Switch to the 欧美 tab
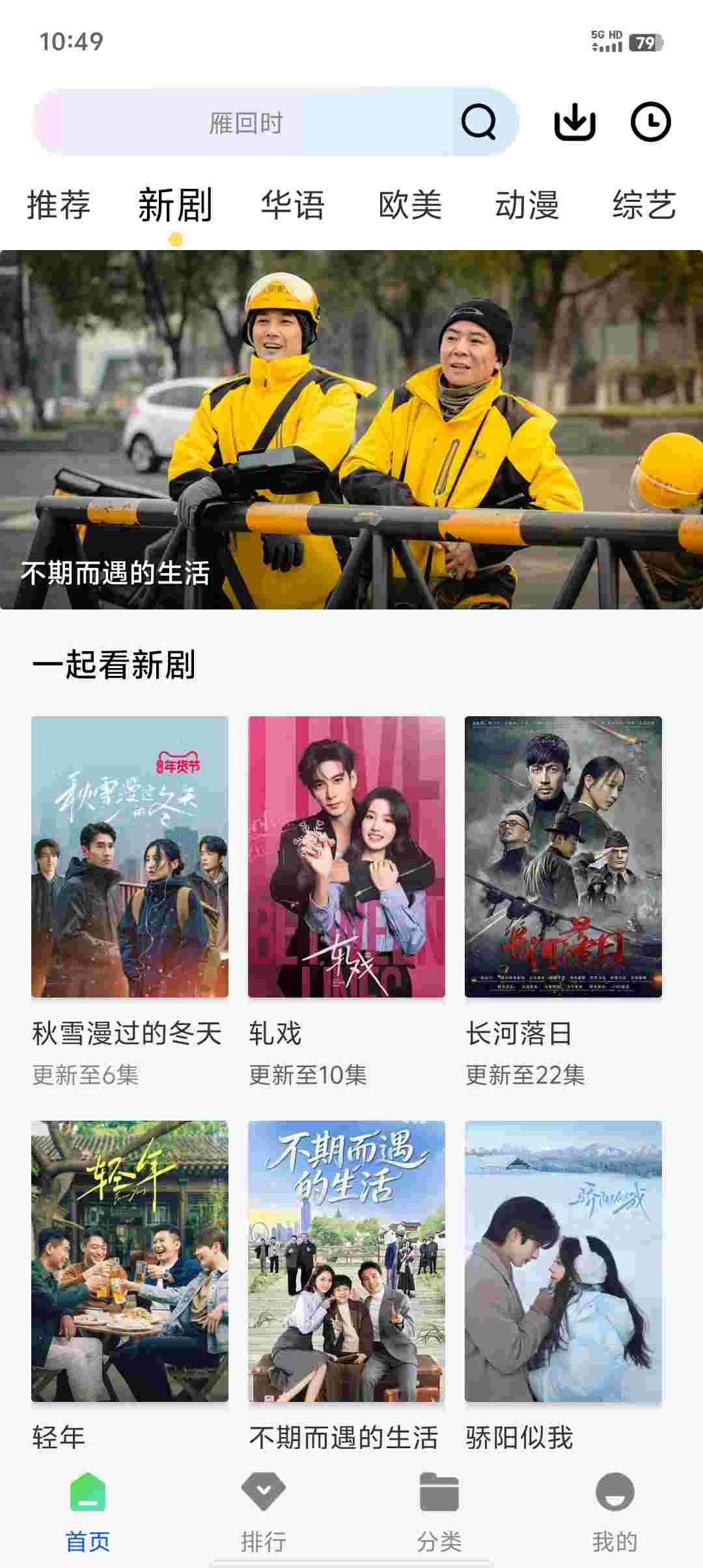 [x=410, y=205]
